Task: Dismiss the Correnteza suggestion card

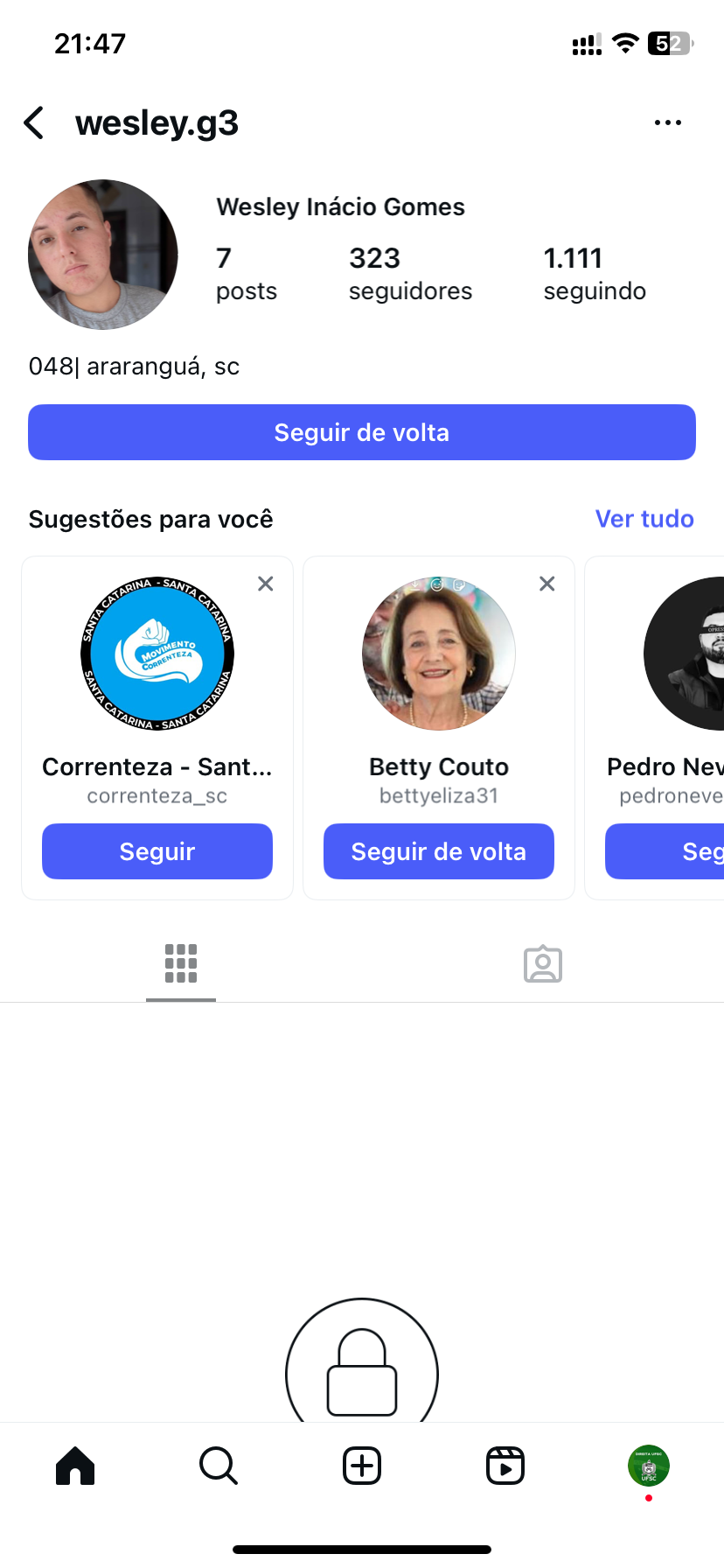Action: 266,584
